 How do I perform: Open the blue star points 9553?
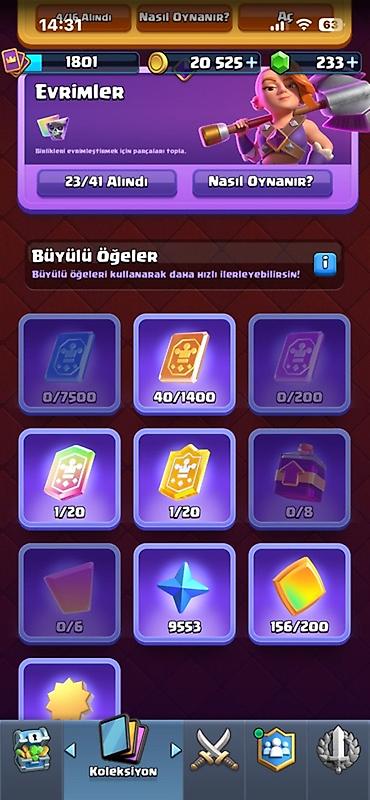pos(184,594)
